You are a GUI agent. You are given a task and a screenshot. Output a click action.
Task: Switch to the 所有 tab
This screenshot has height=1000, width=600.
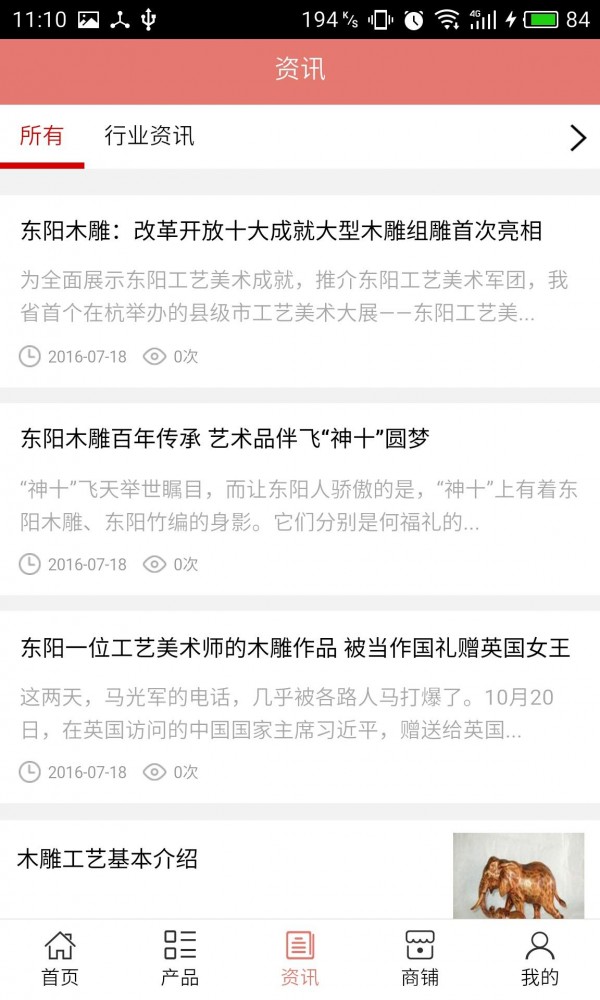42,137
